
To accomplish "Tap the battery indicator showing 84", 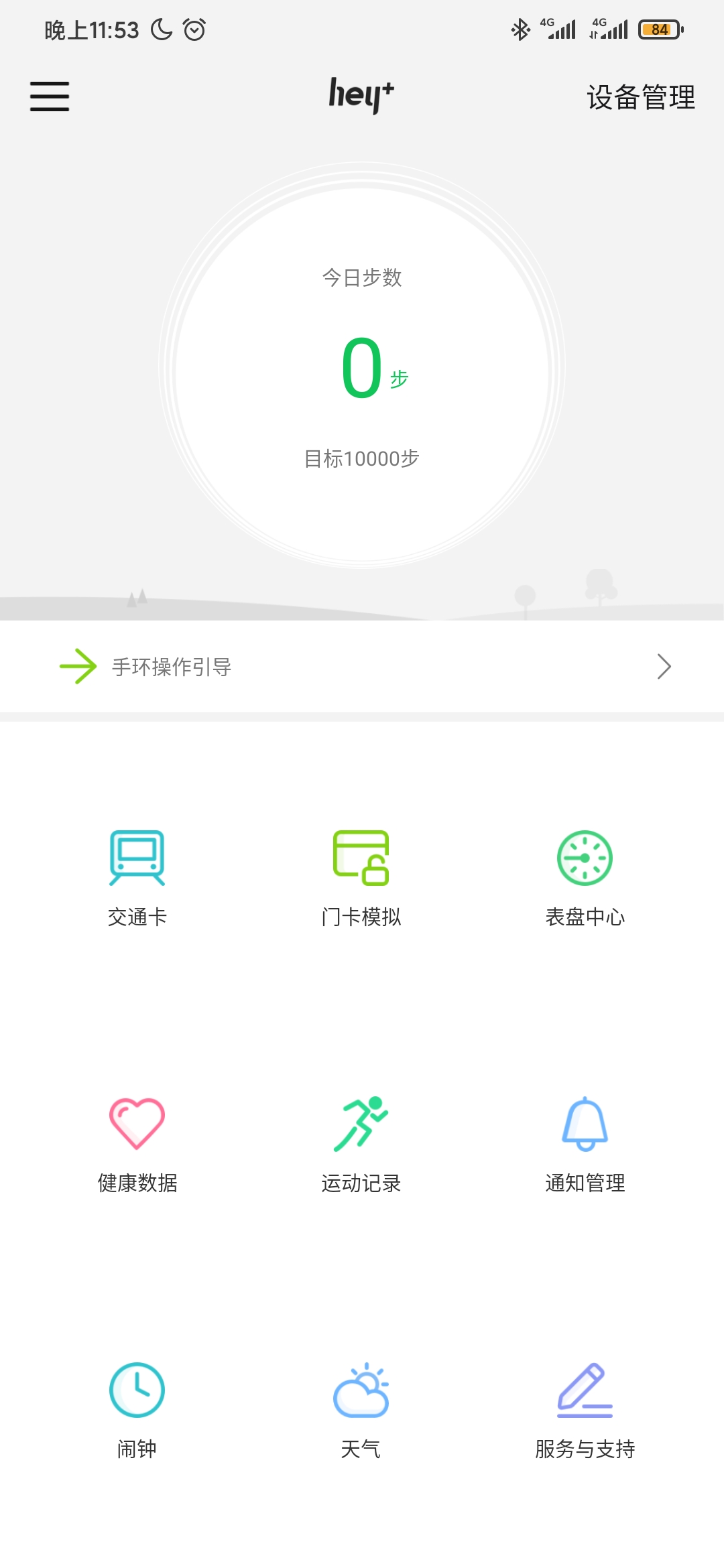I will (660, 29).
